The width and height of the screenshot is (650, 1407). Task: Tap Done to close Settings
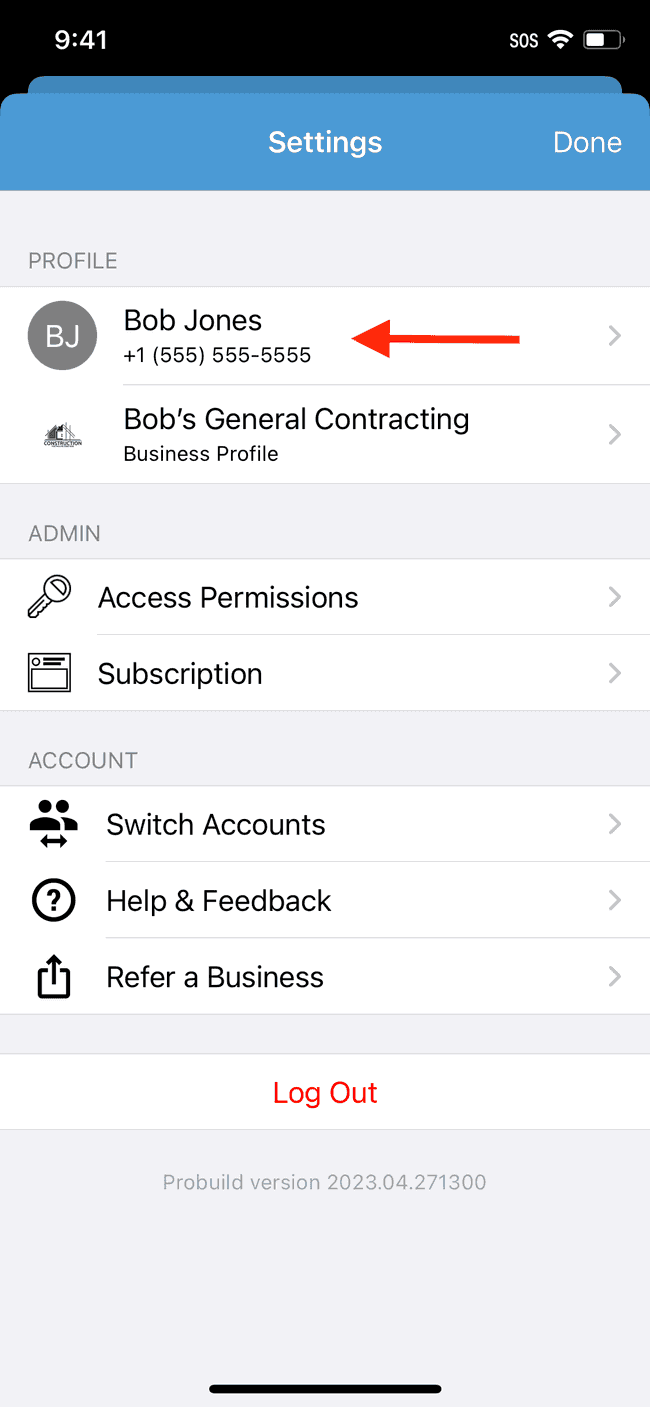(x=587, y=142)
